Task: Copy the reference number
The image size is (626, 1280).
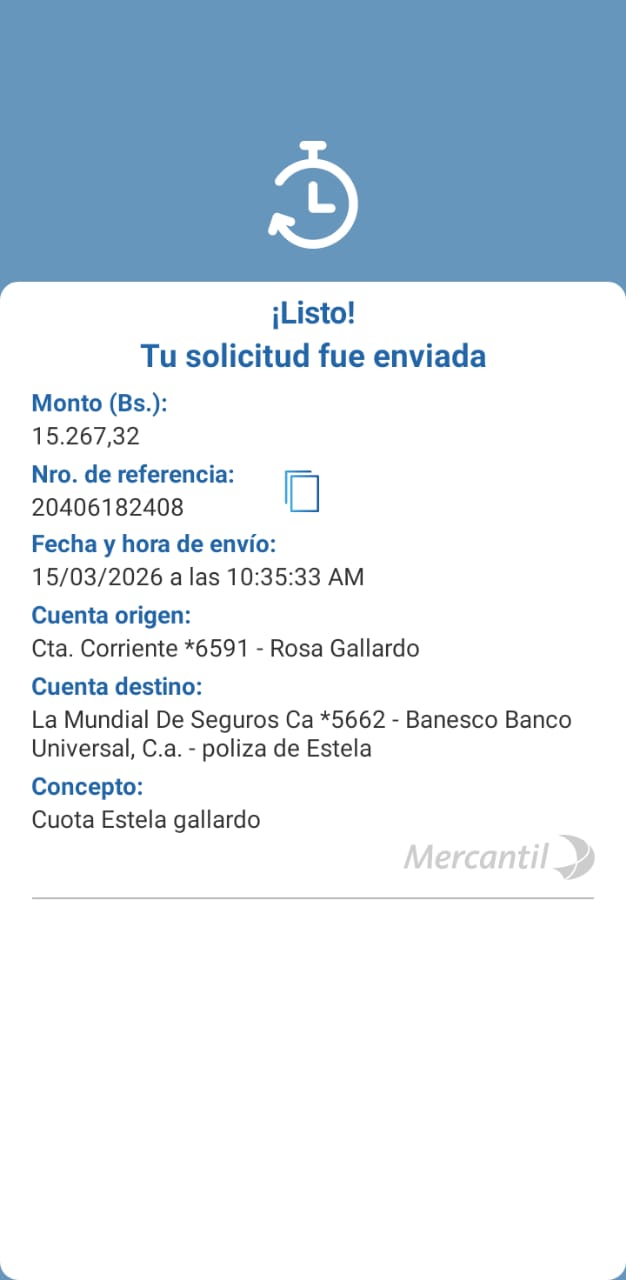Action: click(x=302, y=491)
